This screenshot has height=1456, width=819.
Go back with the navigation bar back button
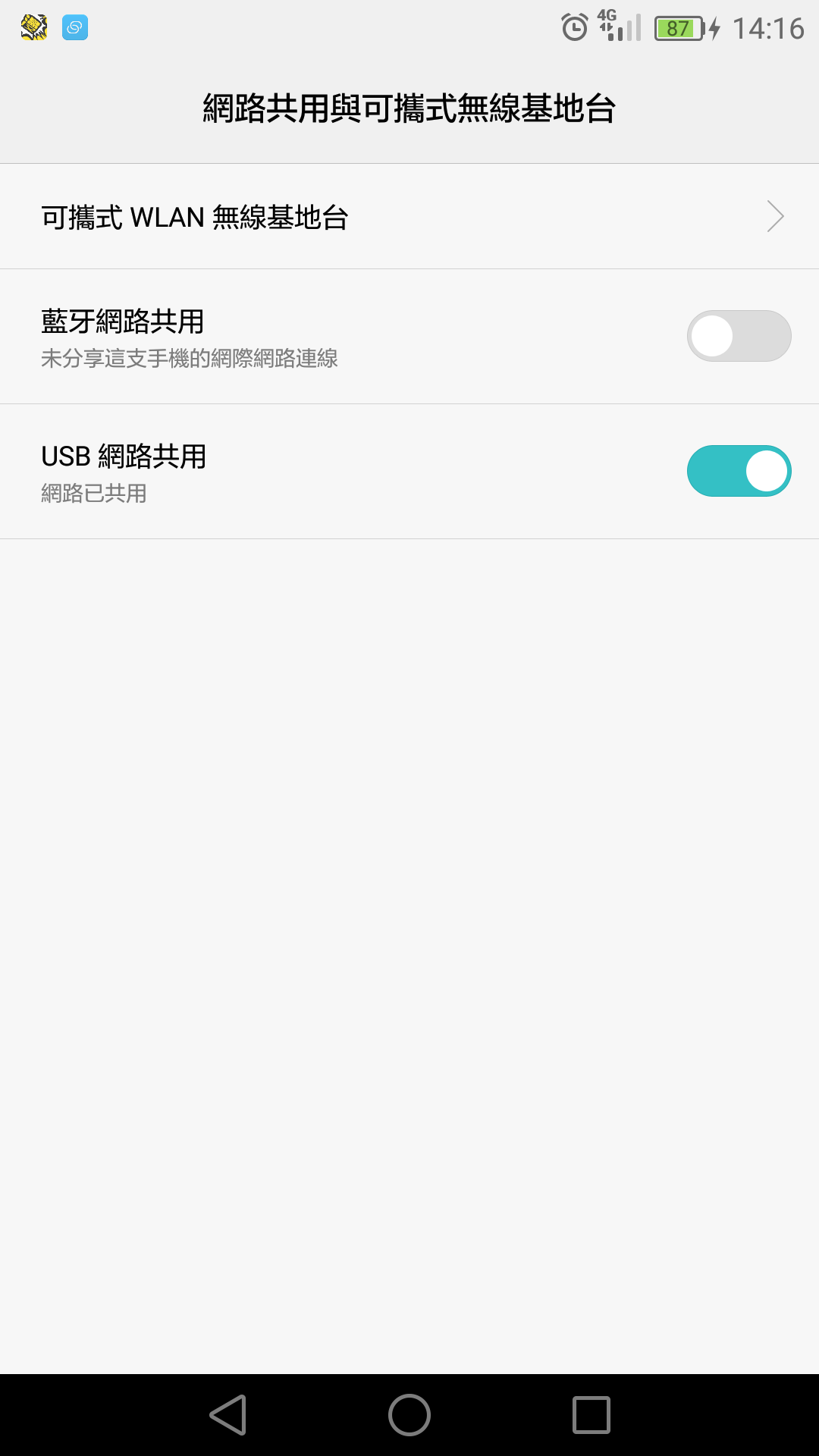[x=228, y=1415]
